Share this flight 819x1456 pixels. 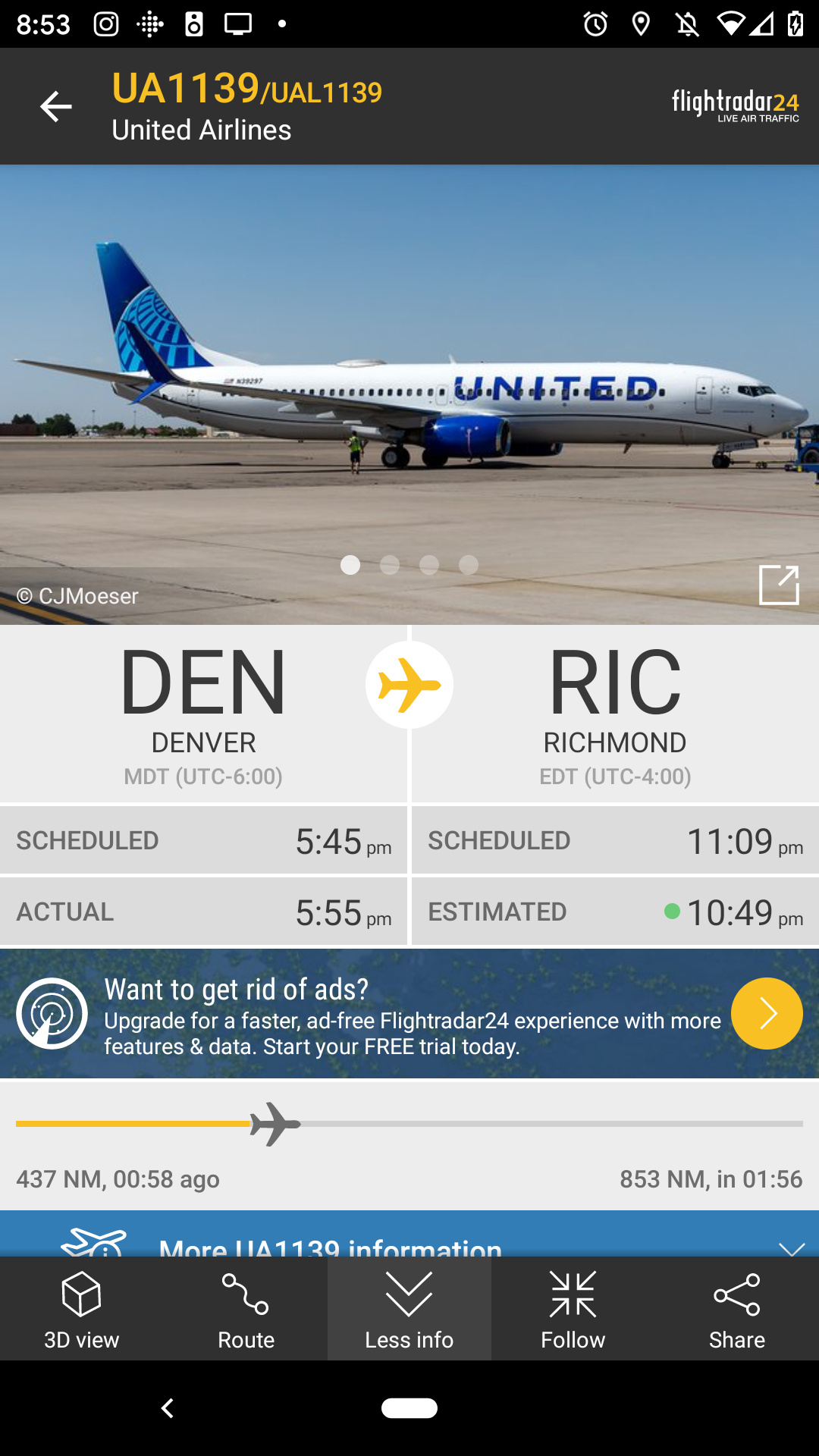pyautogui.click(x=737, y=1308)
